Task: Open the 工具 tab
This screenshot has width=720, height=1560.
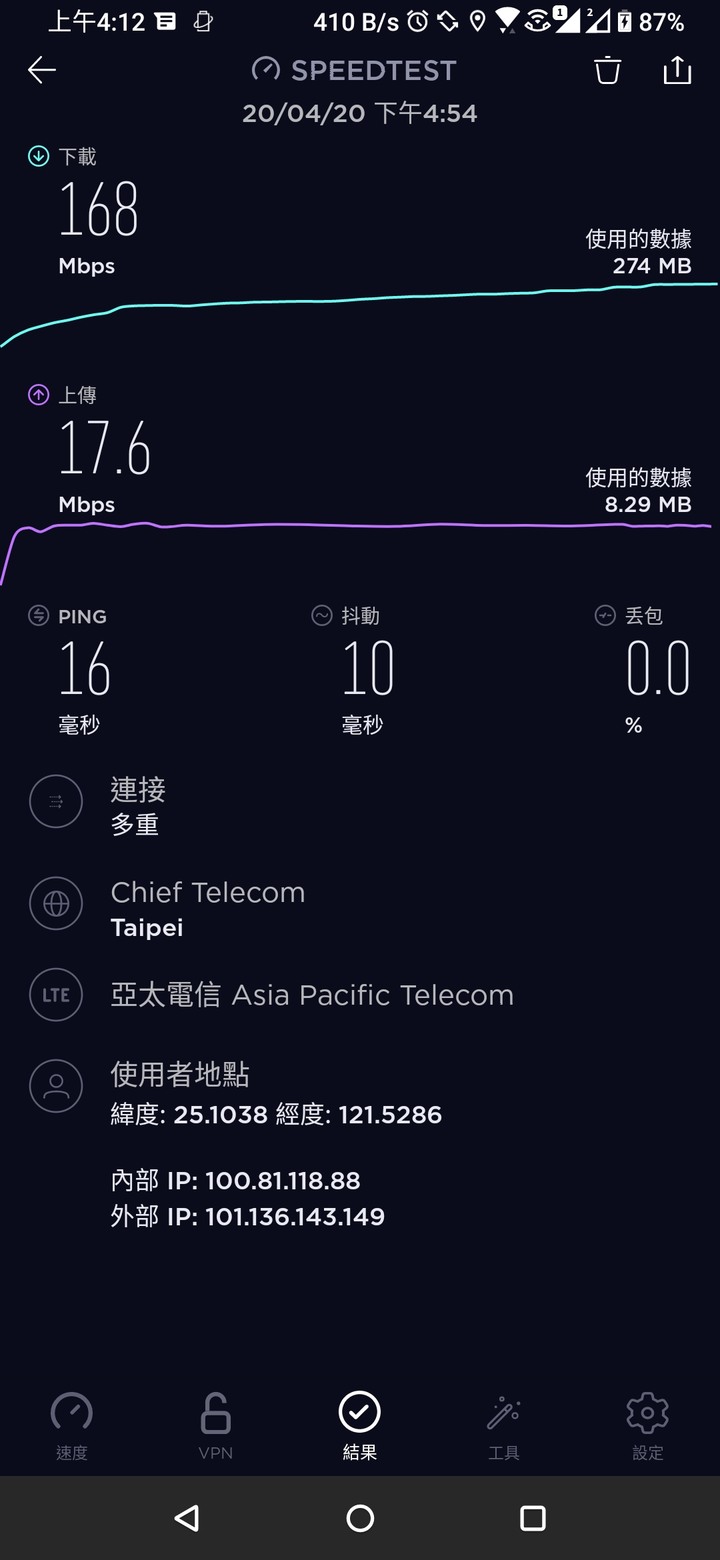Action: click(x=504, y=1426)
